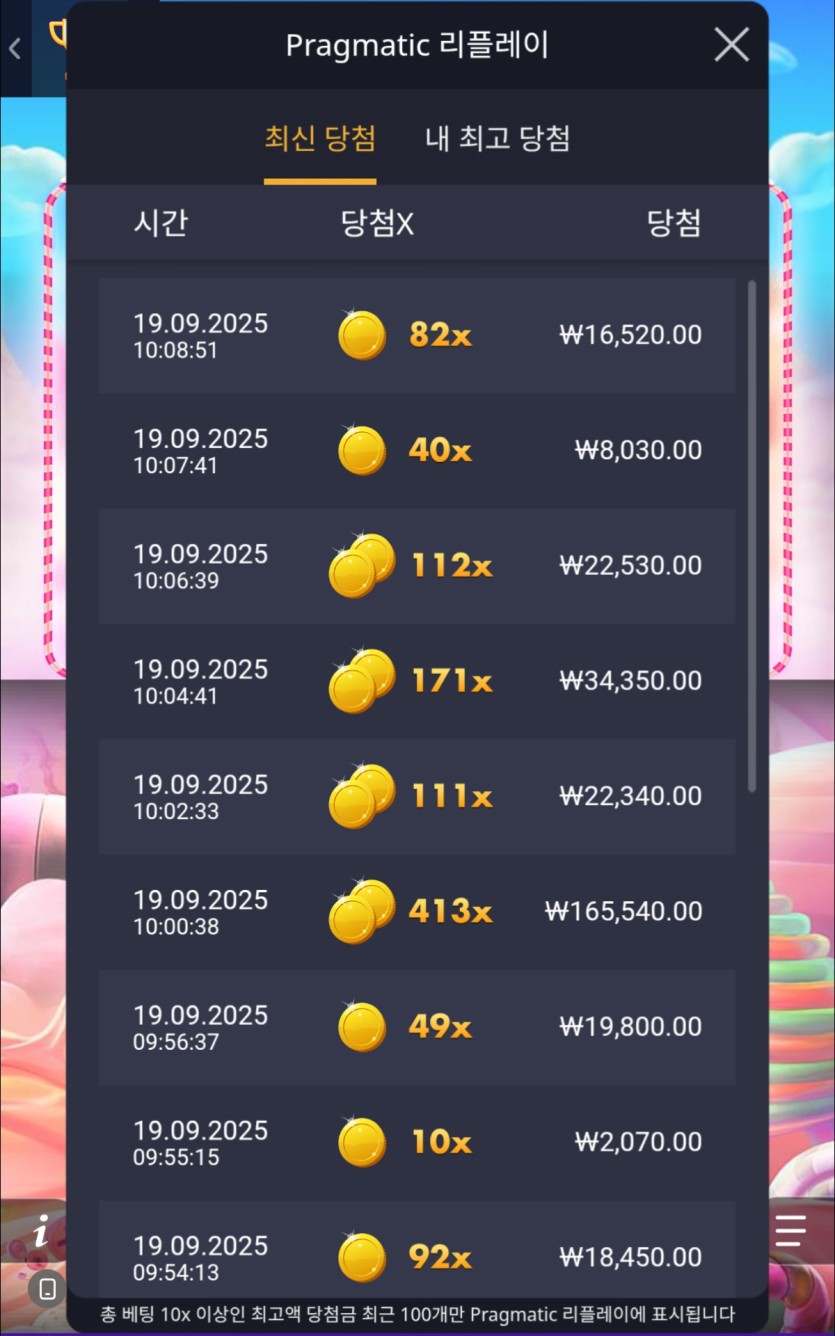Screen dimensions: 835x1336
Task: Play the 112x win replay at 10:06:39
Action: 417,565
